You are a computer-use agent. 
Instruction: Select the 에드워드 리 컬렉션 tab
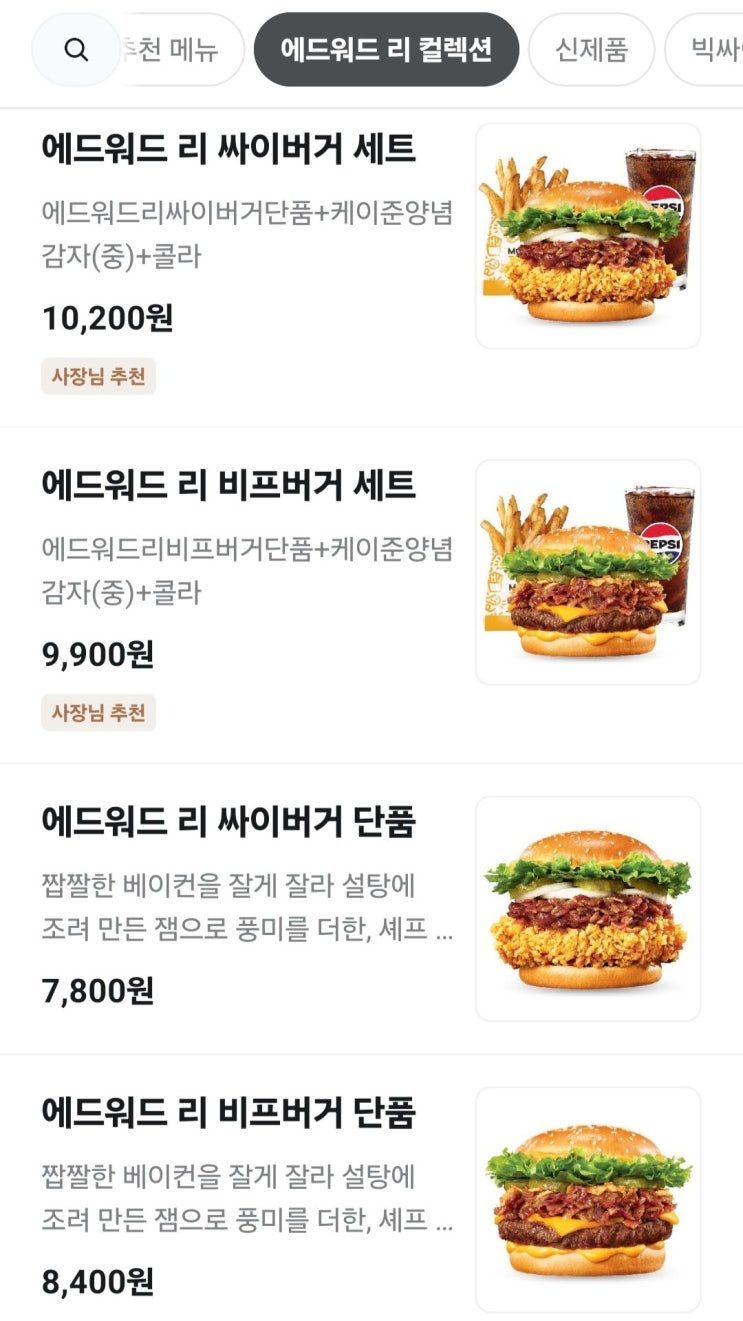click(386, 50)
